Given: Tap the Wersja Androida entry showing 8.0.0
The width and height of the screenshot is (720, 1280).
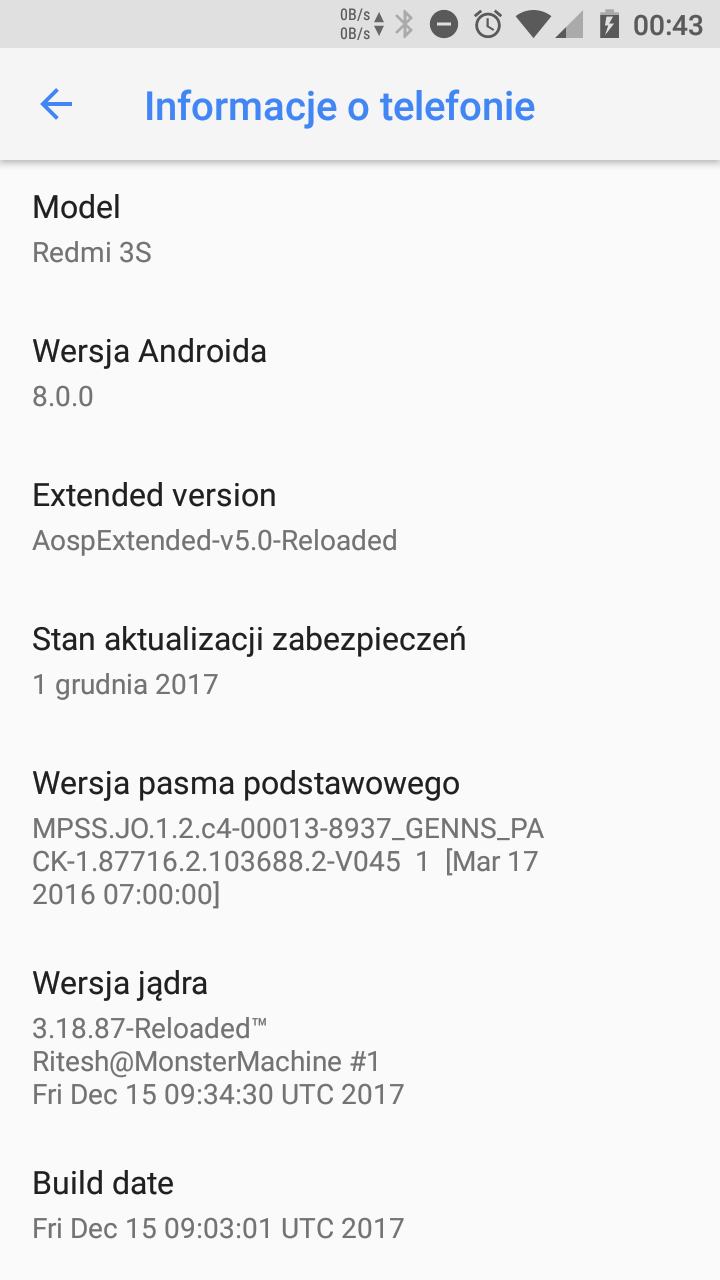Looking at the screenshot, I should coord(150,372).
